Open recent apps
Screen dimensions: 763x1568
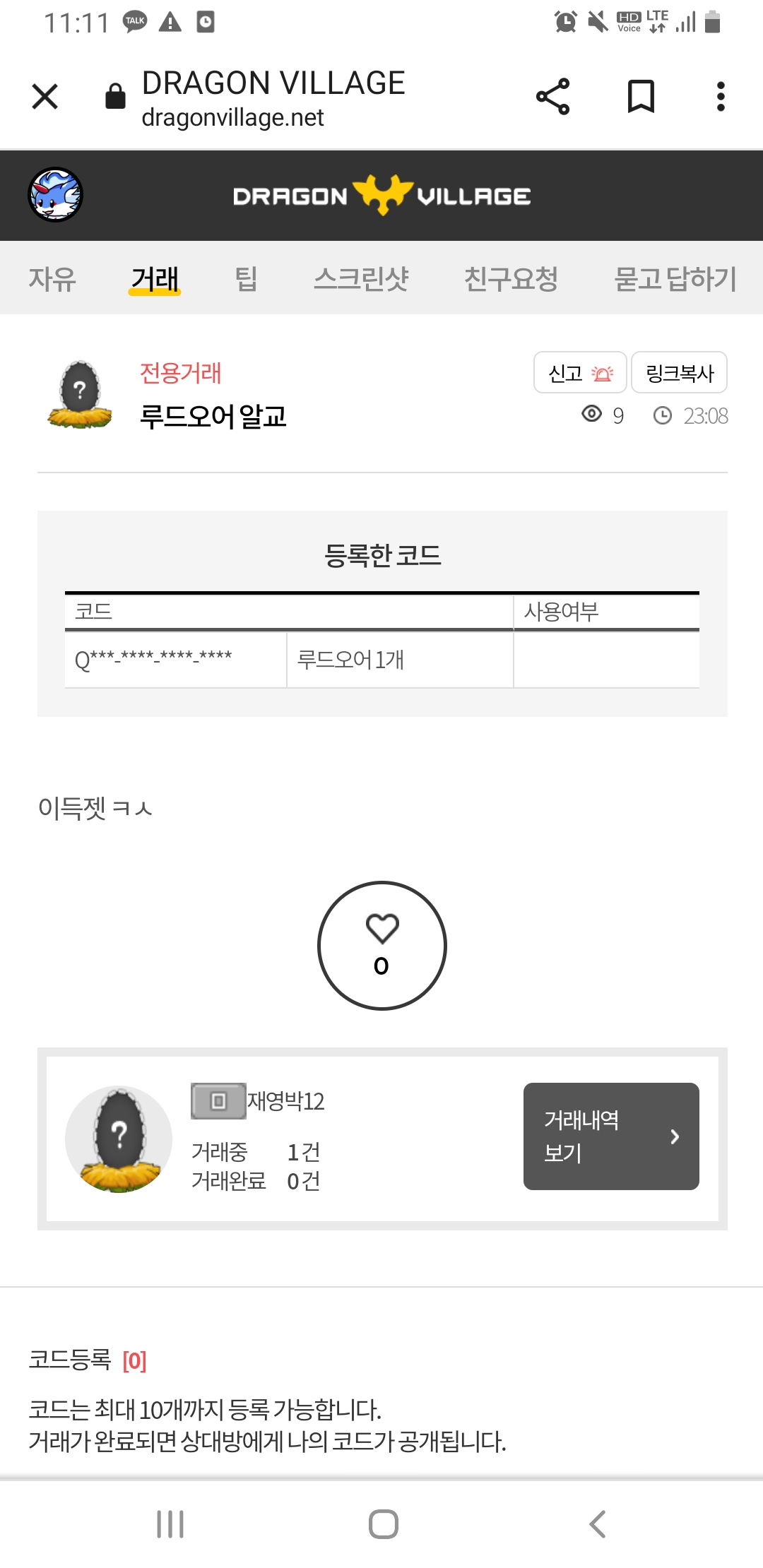coord(170,1524)
